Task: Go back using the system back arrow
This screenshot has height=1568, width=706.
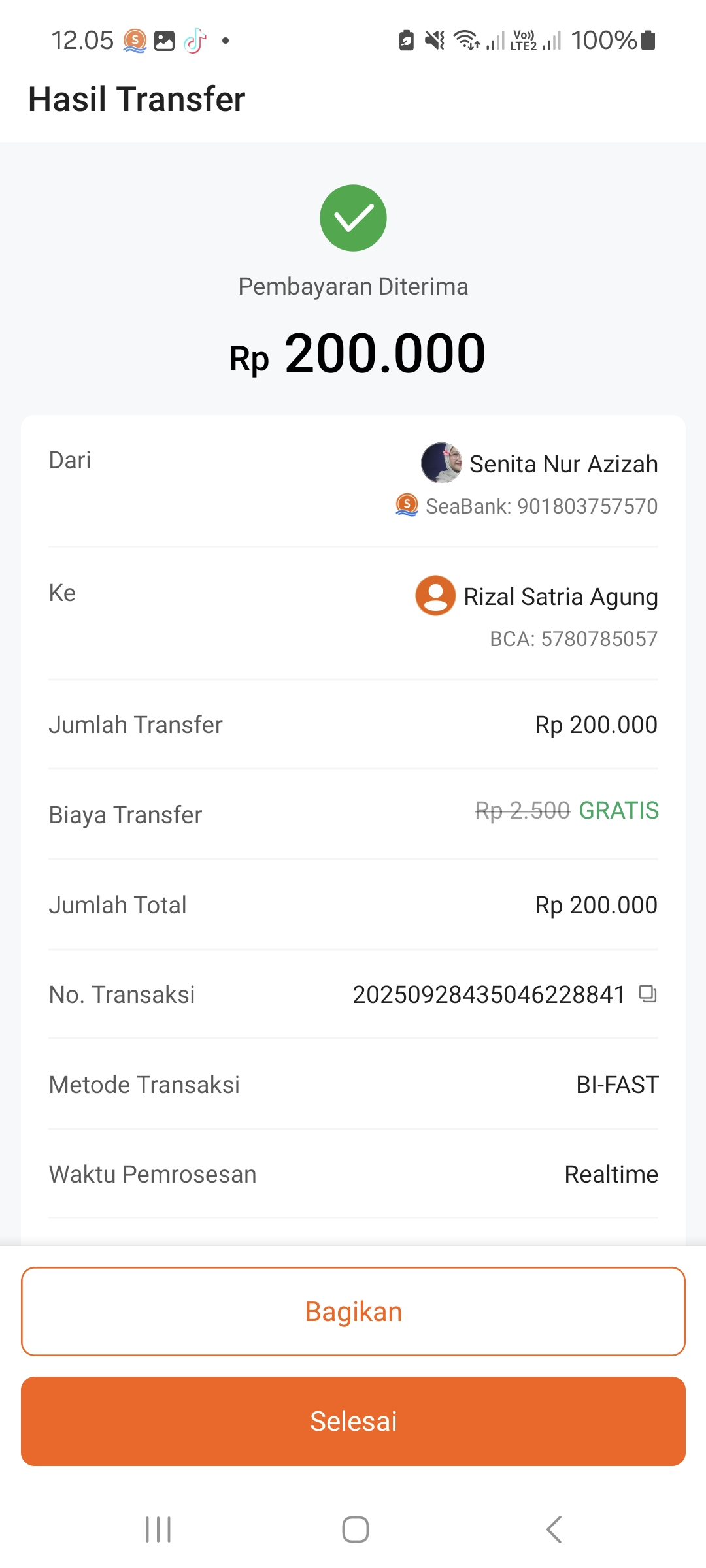Action: (x=554, y=1529)
